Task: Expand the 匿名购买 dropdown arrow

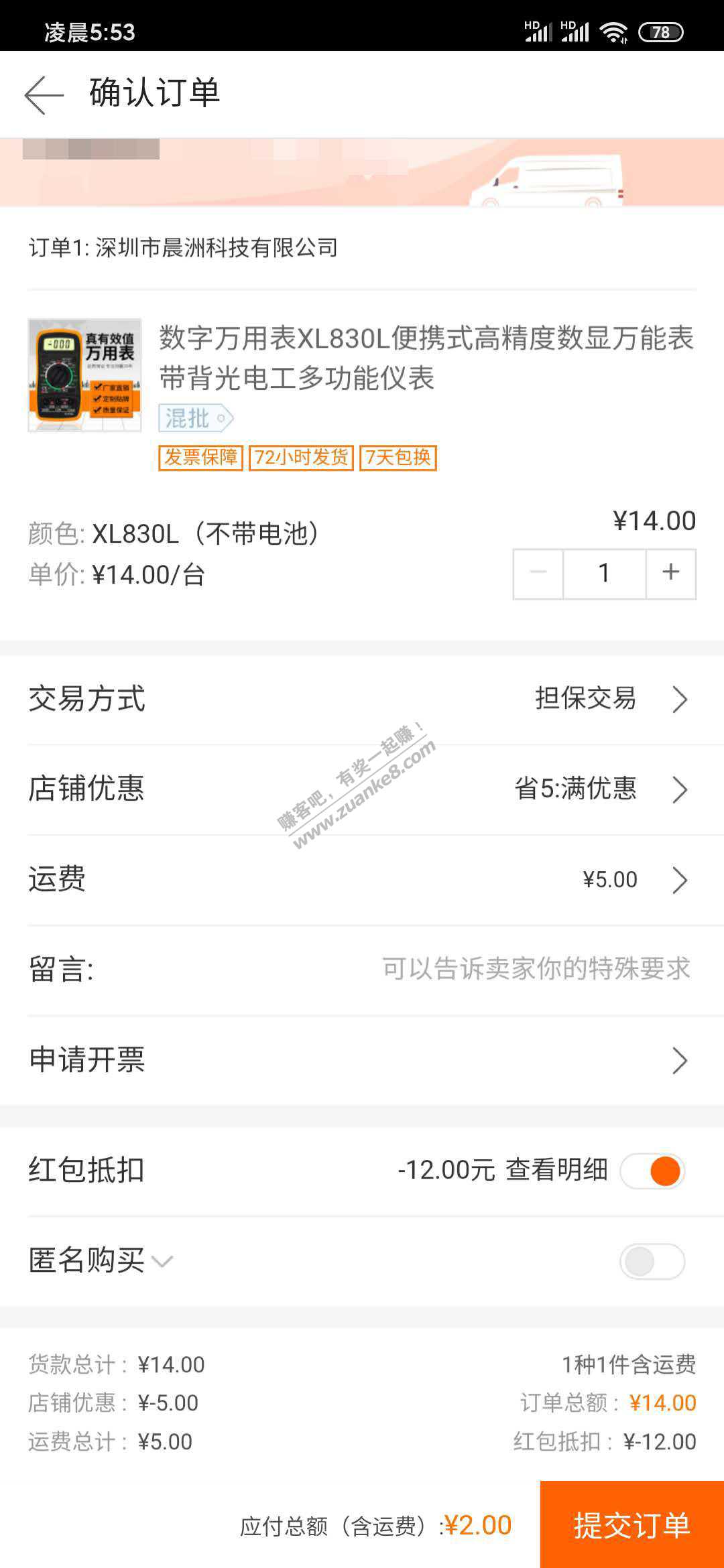Action: pos(162,1262)
